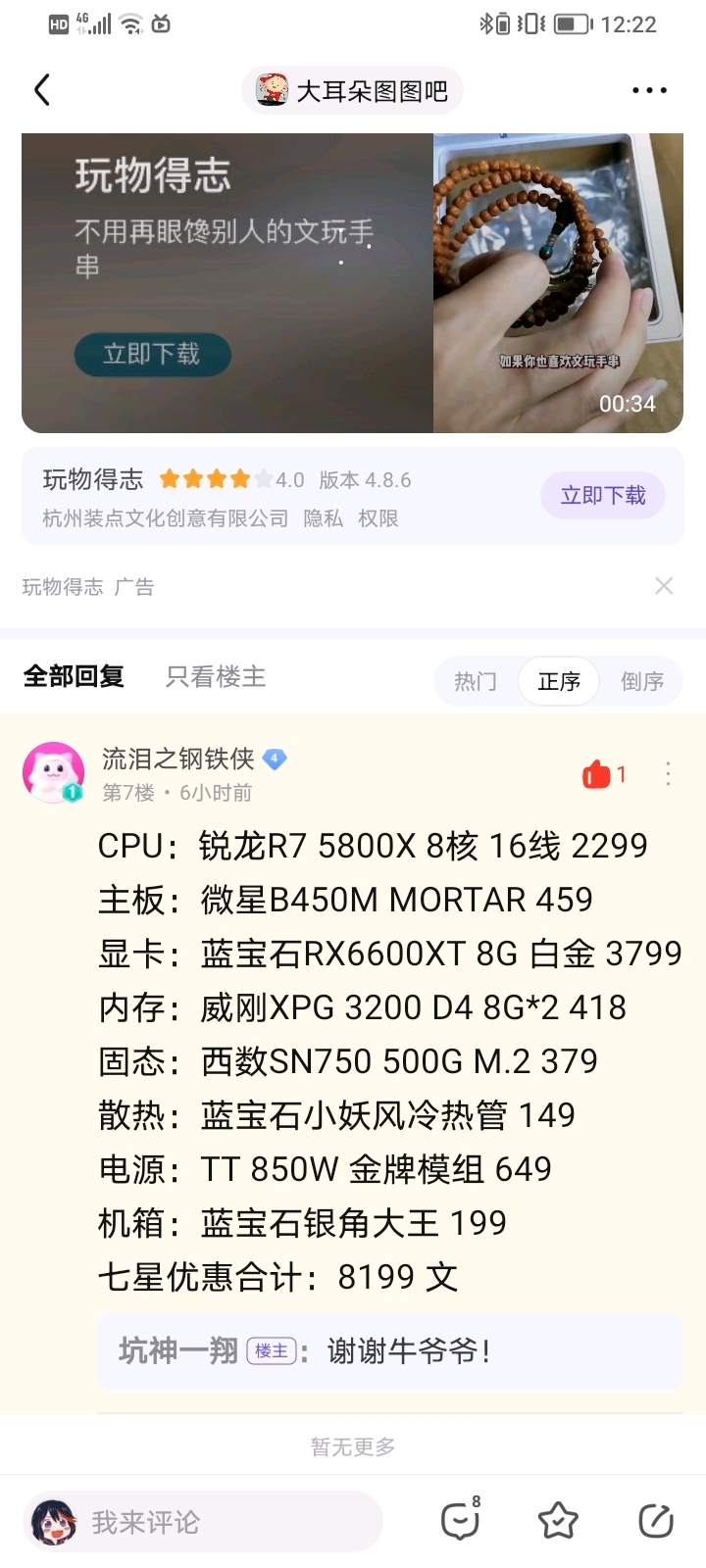This screenshot has height=1568, width=706.
Task: Sort replies by 热门
Action: pos(476,681)
